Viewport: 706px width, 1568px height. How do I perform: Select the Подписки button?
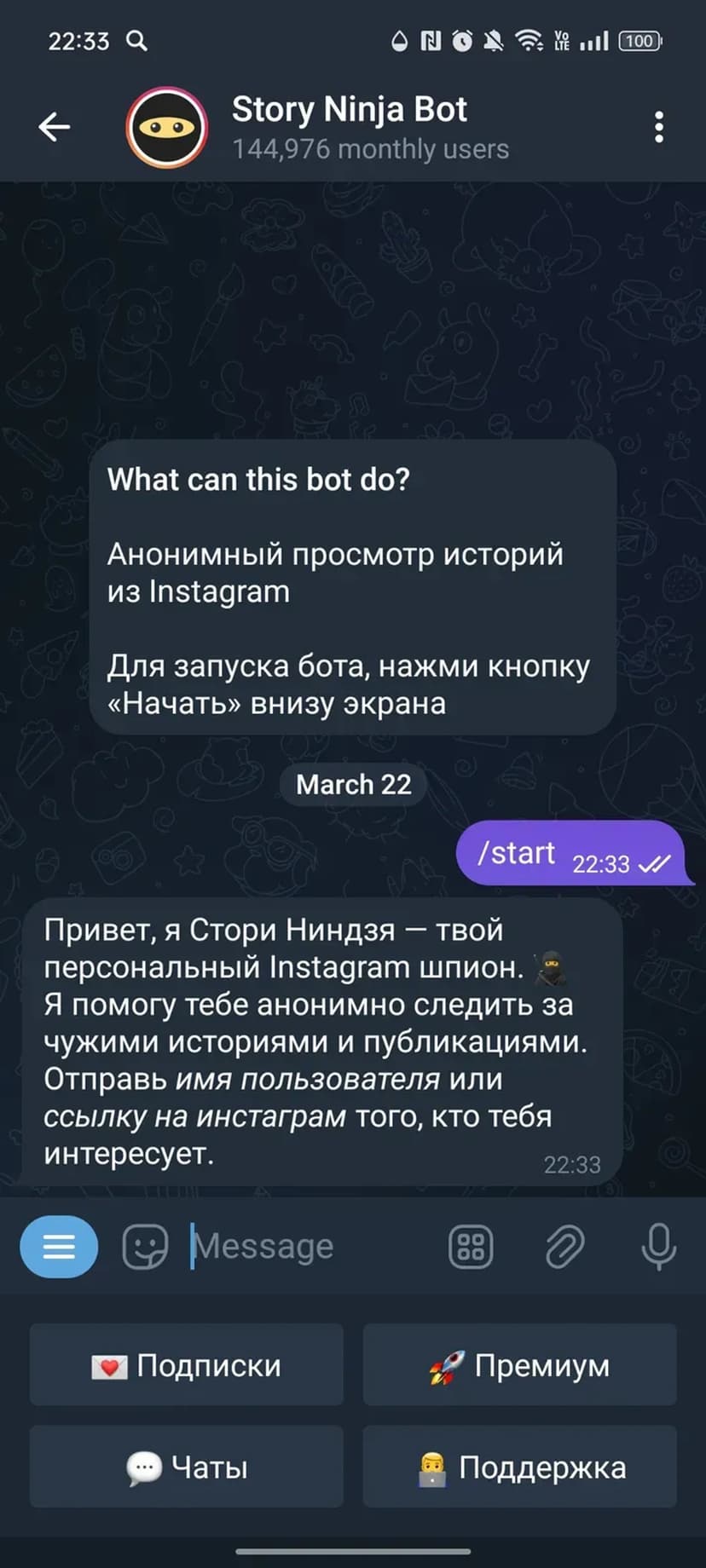[187, 1365]
